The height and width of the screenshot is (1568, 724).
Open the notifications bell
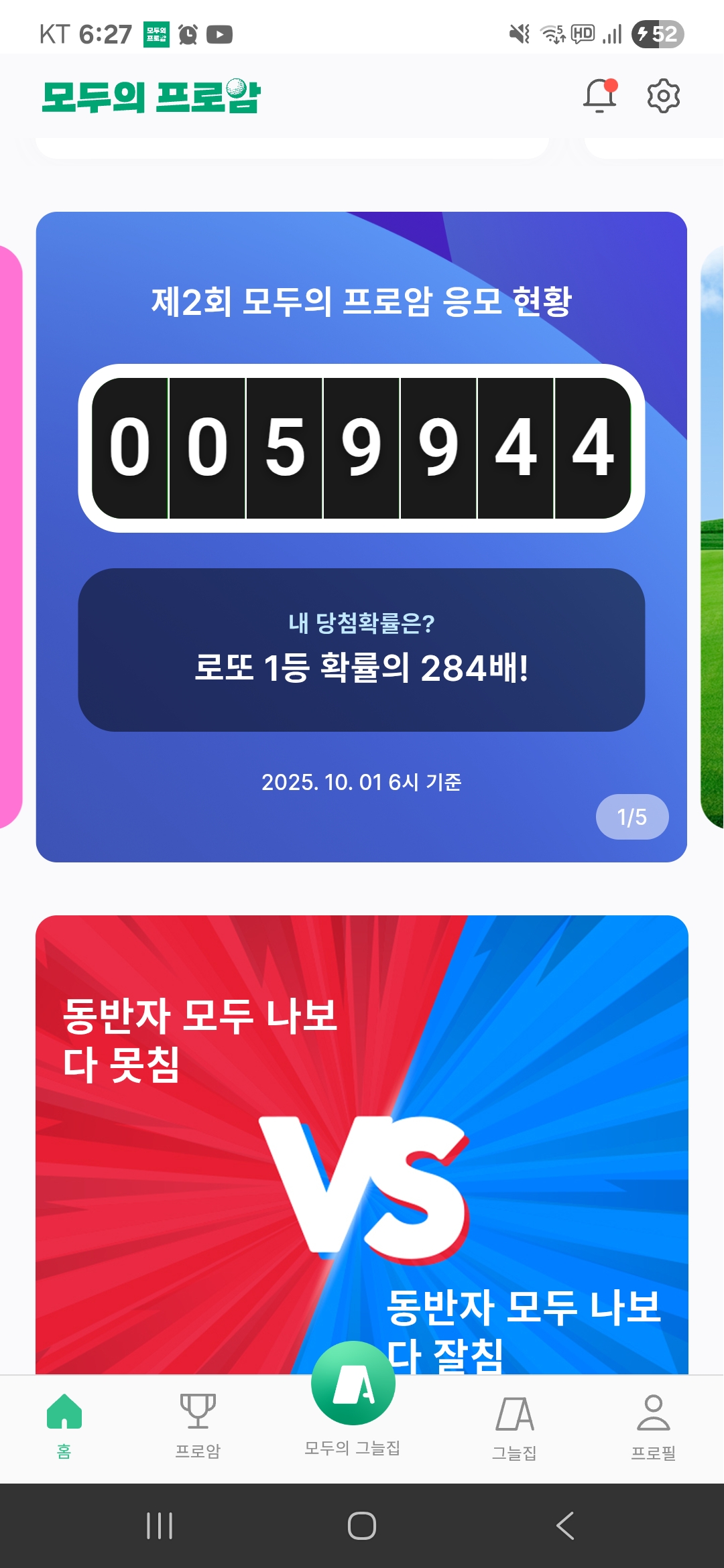(599, 96)
